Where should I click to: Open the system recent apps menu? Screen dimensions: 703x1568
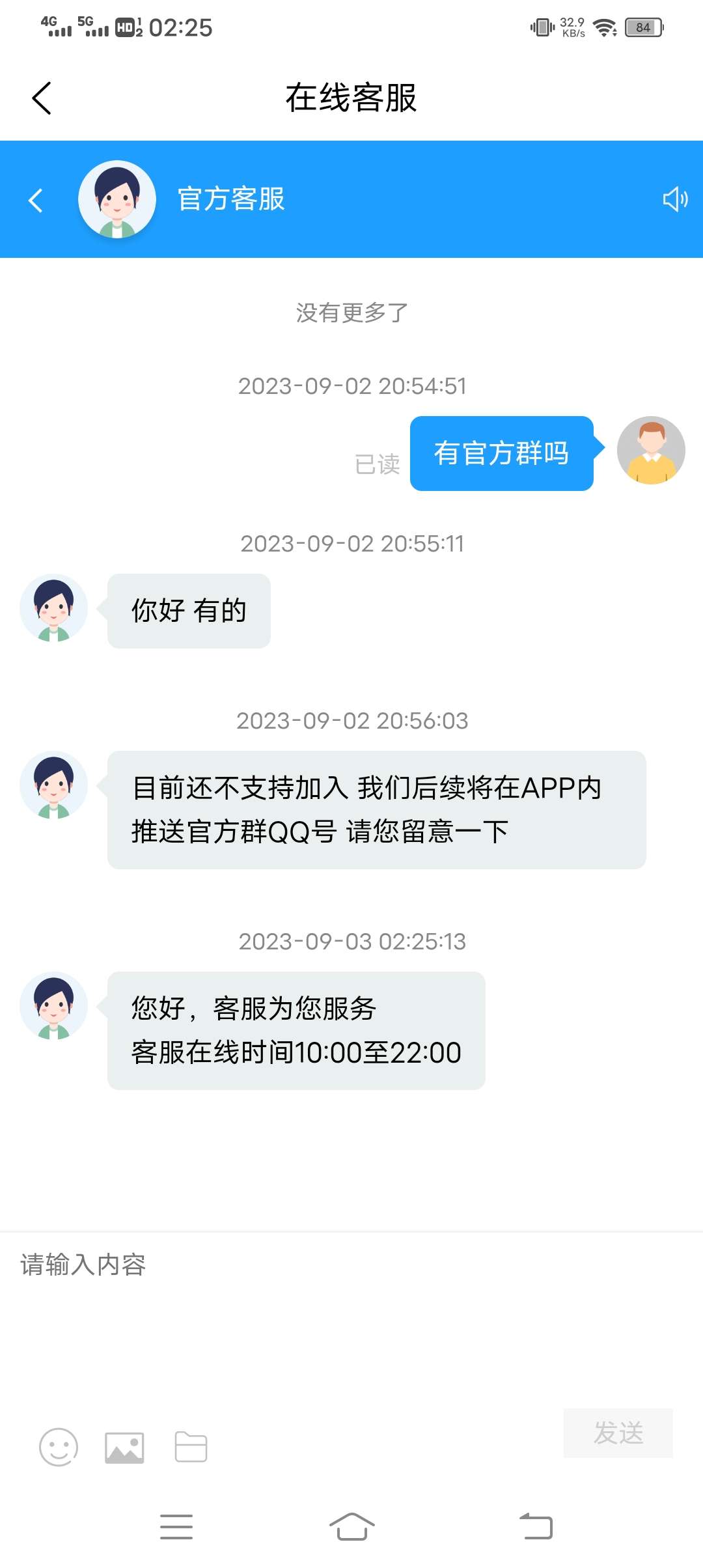coord(176,1526)
